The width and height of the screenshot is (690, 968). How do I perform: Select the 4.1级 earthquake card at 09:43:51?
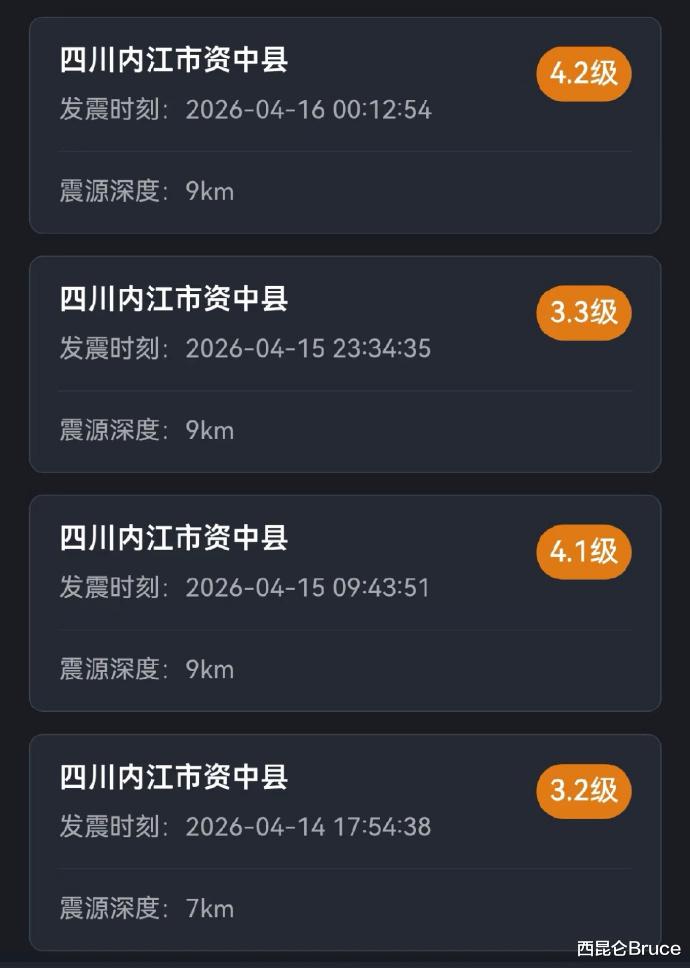click(x=345, y=603)
